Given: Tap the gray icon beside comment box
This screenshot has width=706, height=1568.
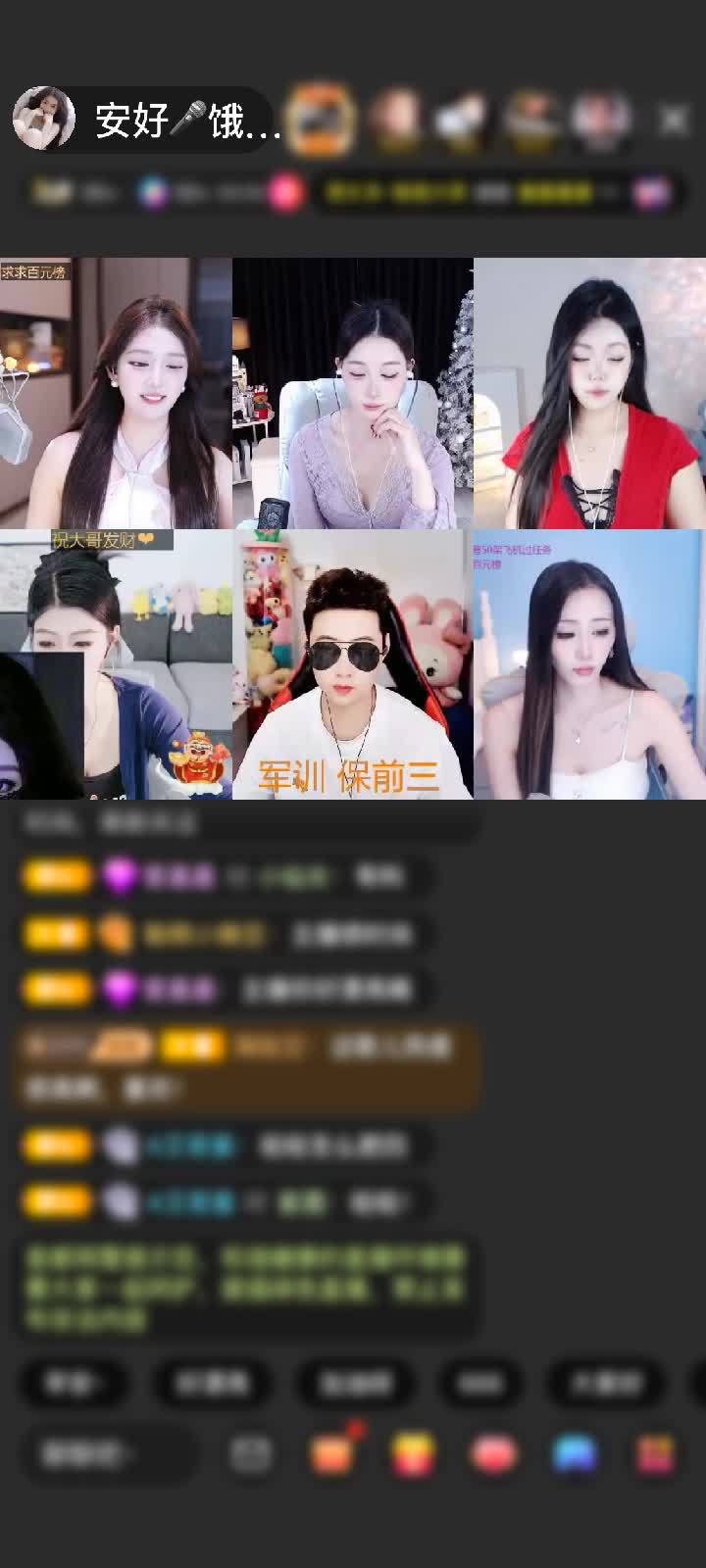Looking at the screenshot, I should (x=251, y=1454).
